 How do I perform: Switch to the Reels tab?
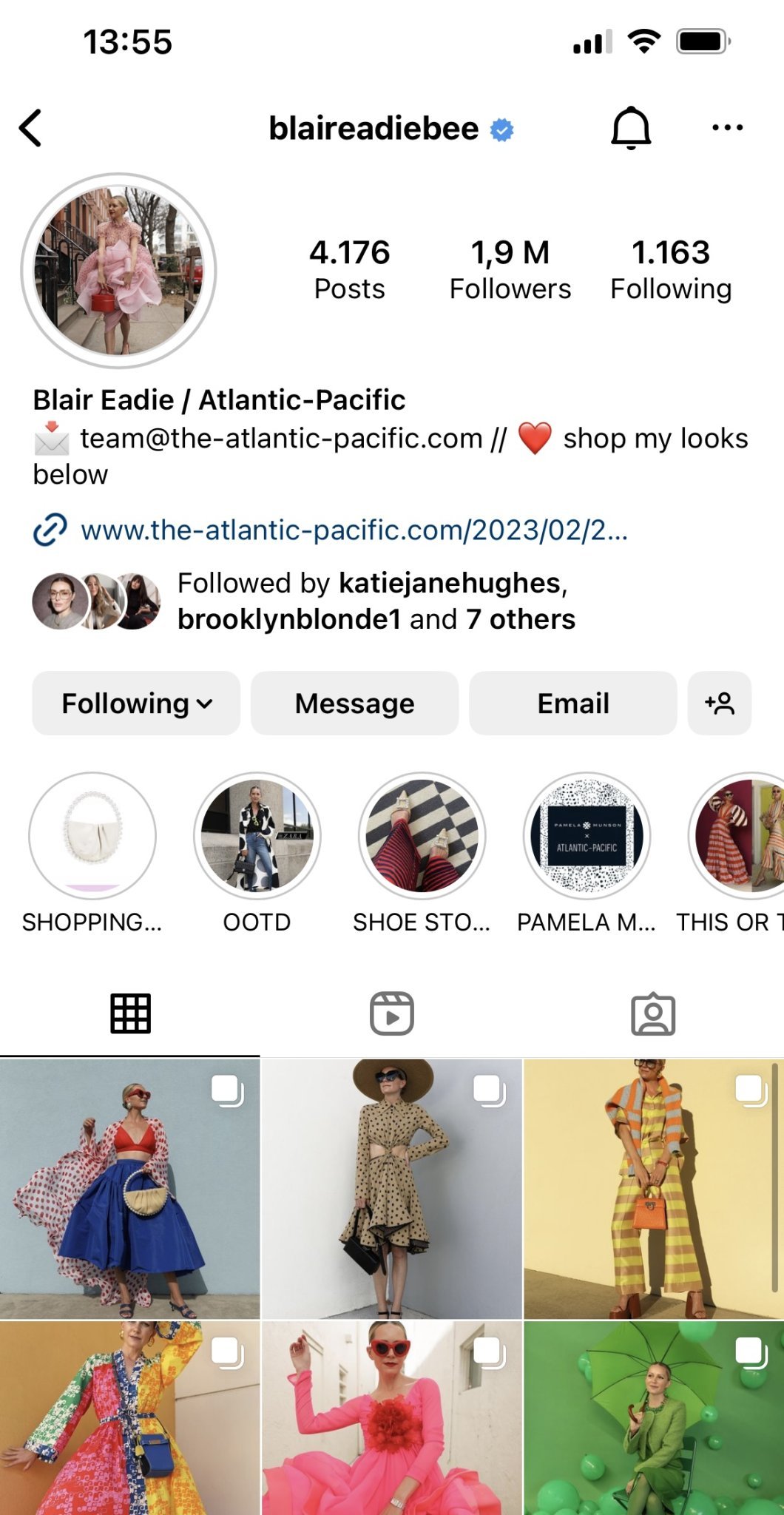[391, 1013]
